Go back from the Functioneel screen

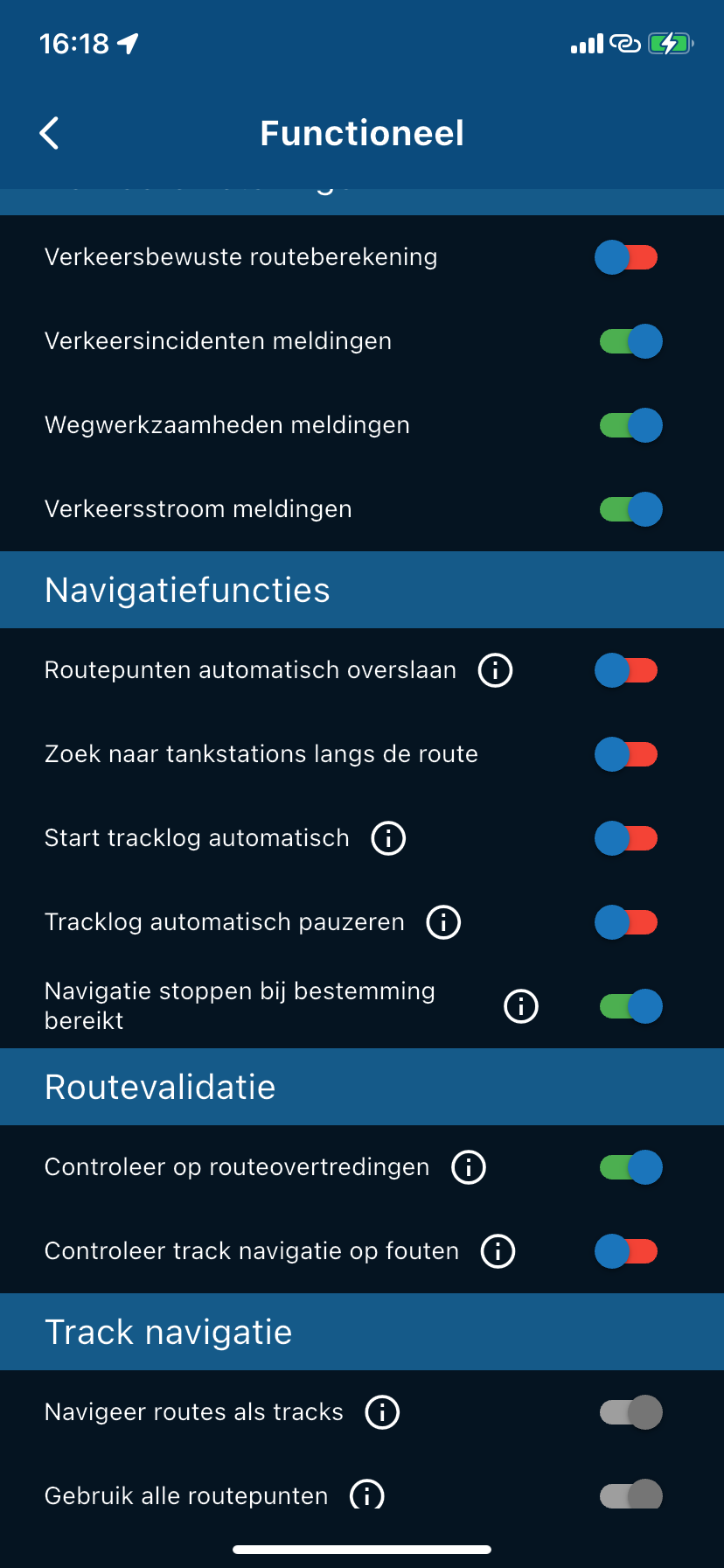[x=50, y=133]
